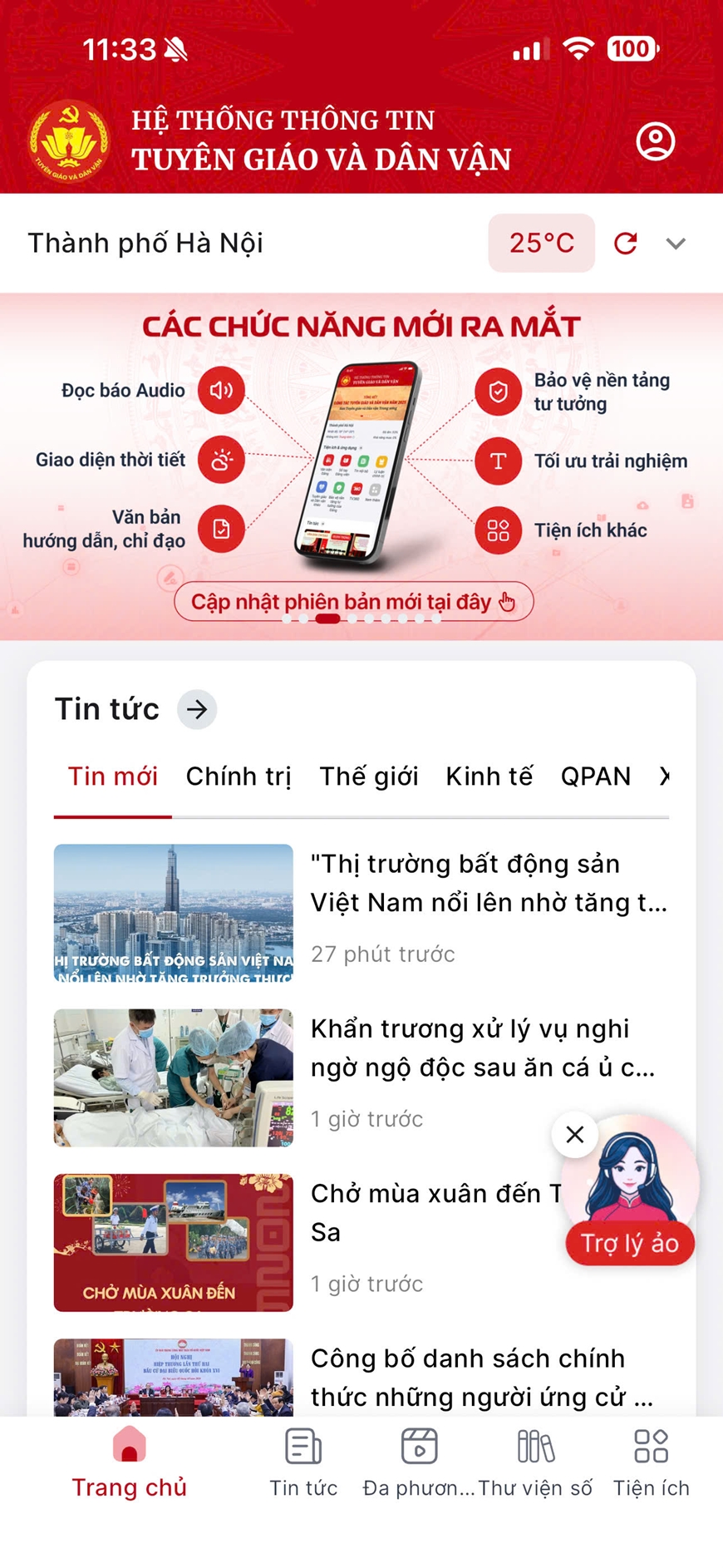Open Công bố danh sách chính thức article
The image size is (723, 1568).
(480, 1376)
